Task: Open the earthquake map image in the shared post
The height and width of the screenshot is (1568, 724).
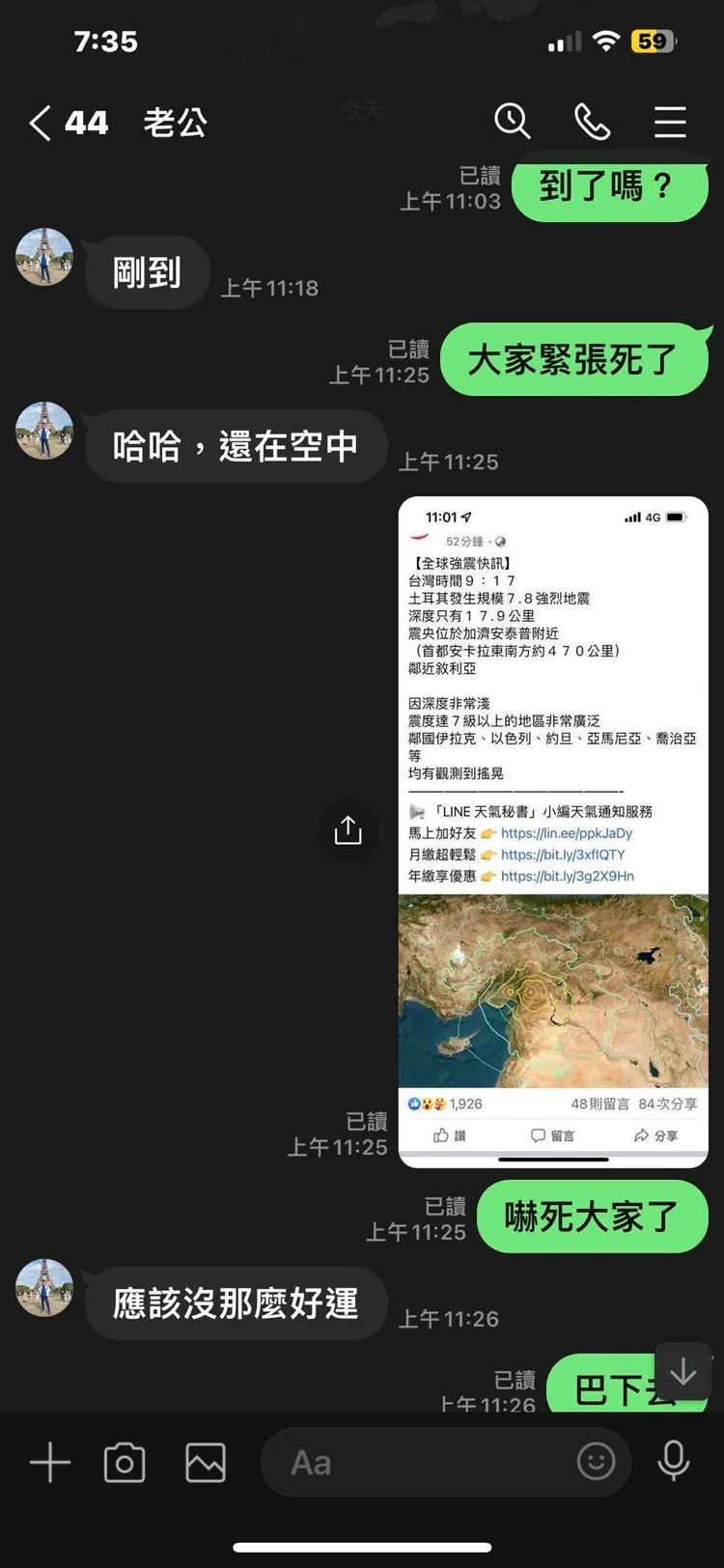Action: point(553,990)
